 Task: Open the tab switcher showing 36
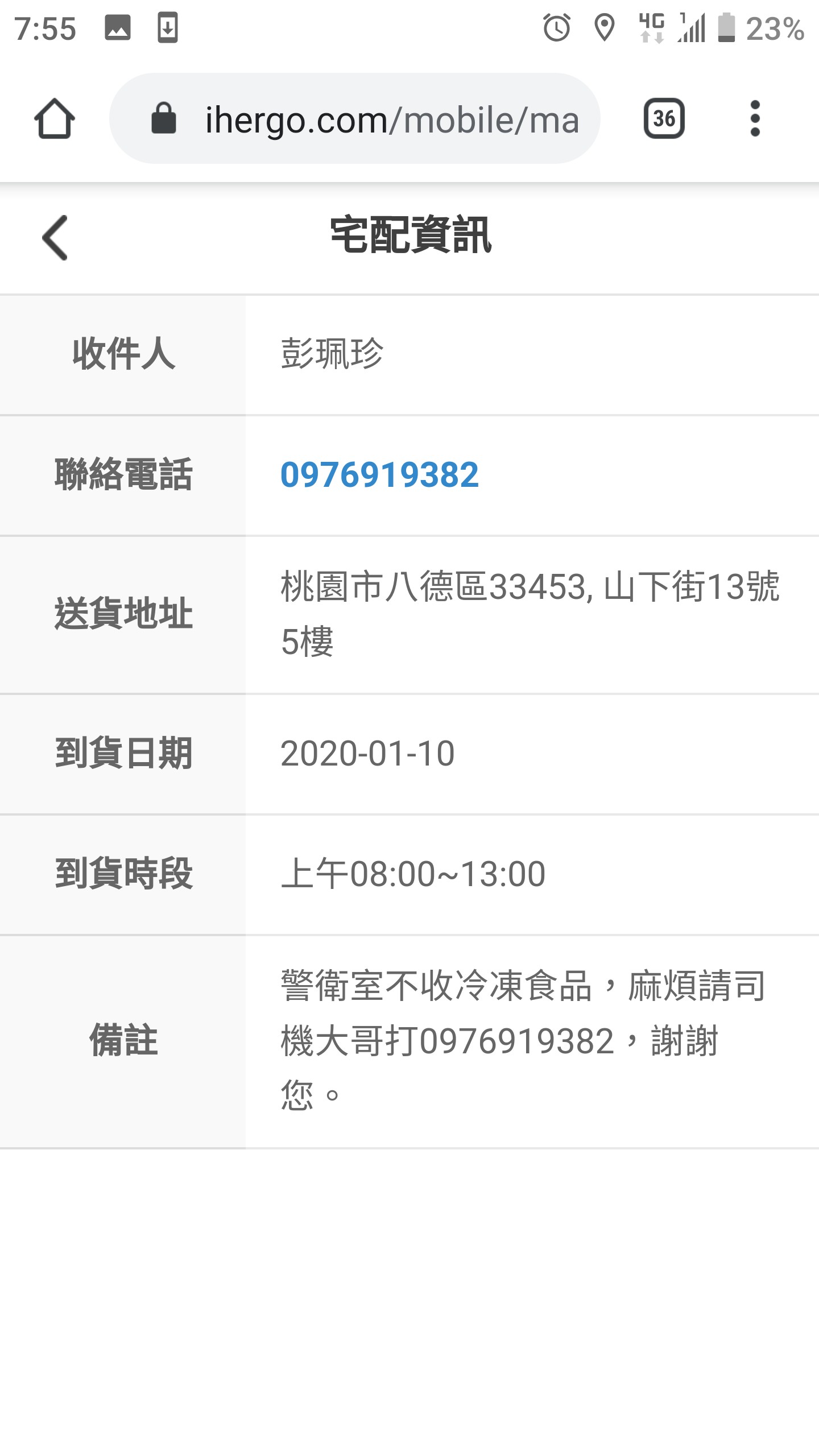664,119
